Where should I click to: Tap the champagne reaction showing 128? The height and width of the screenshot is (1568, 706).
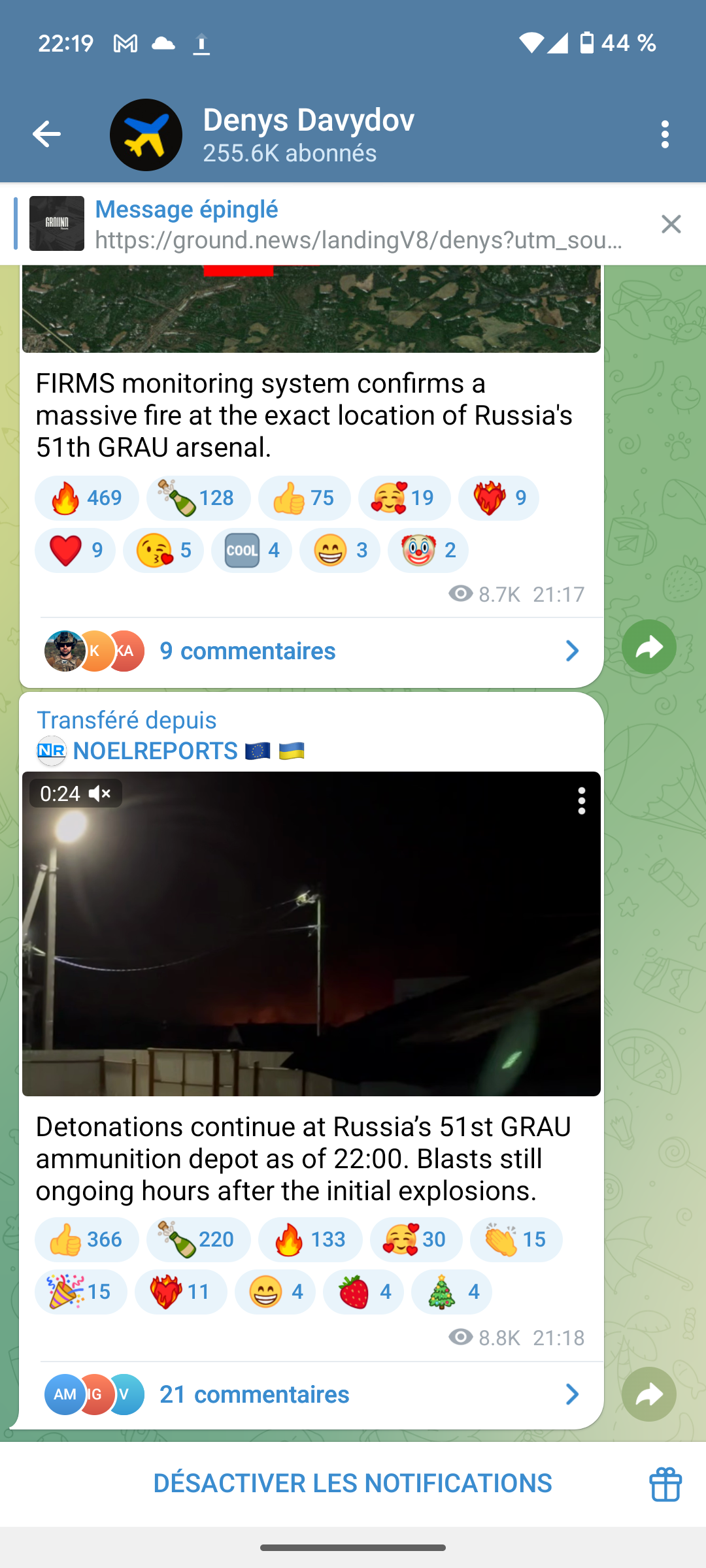tap(198, 498)
